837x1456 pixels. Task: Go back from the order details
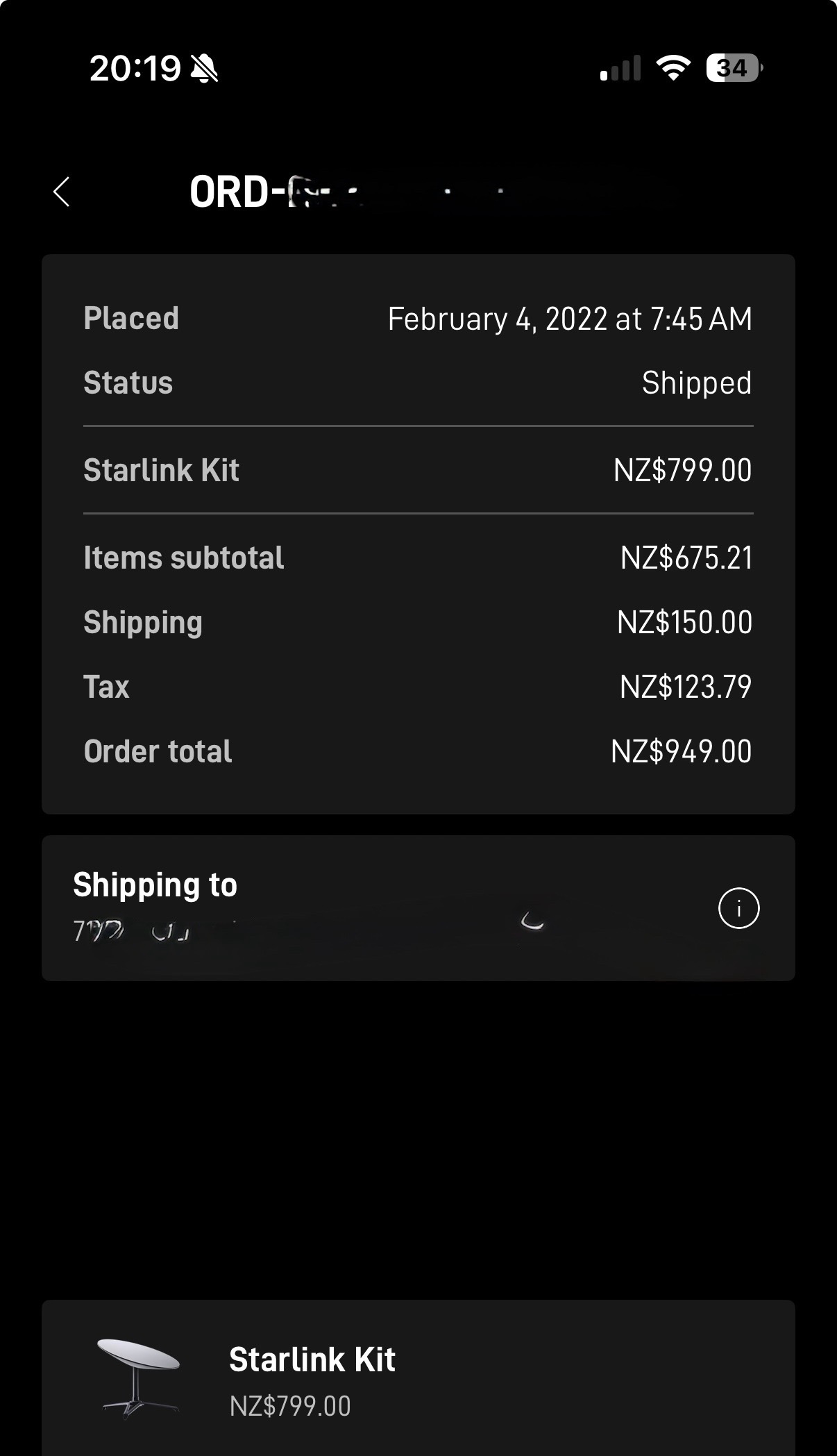click(62, 192)
